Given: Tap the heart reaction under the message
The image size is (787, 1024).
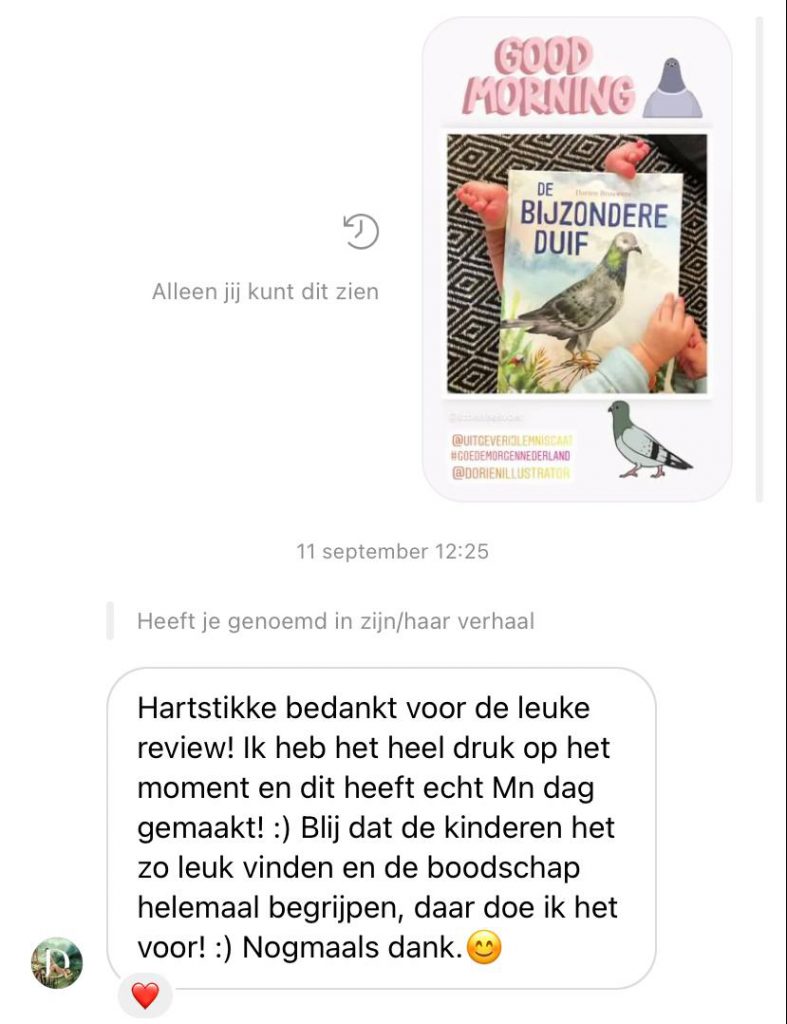Looking at the screenshot, I should click(145, 996).
